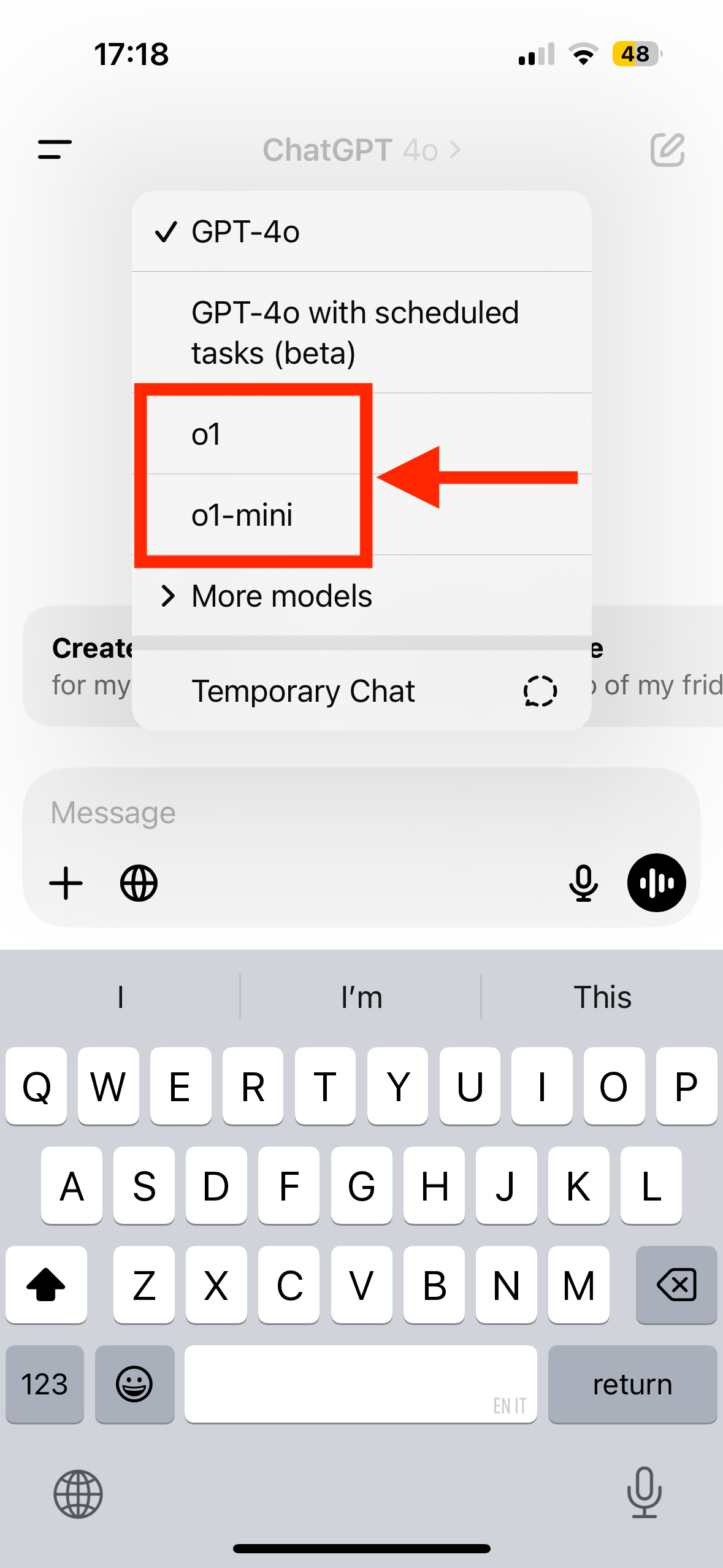Tap the ChatGPT 4o model selector header
Image resolution: width=723 pixels, height=1568 pixels.
coord(361,150)
